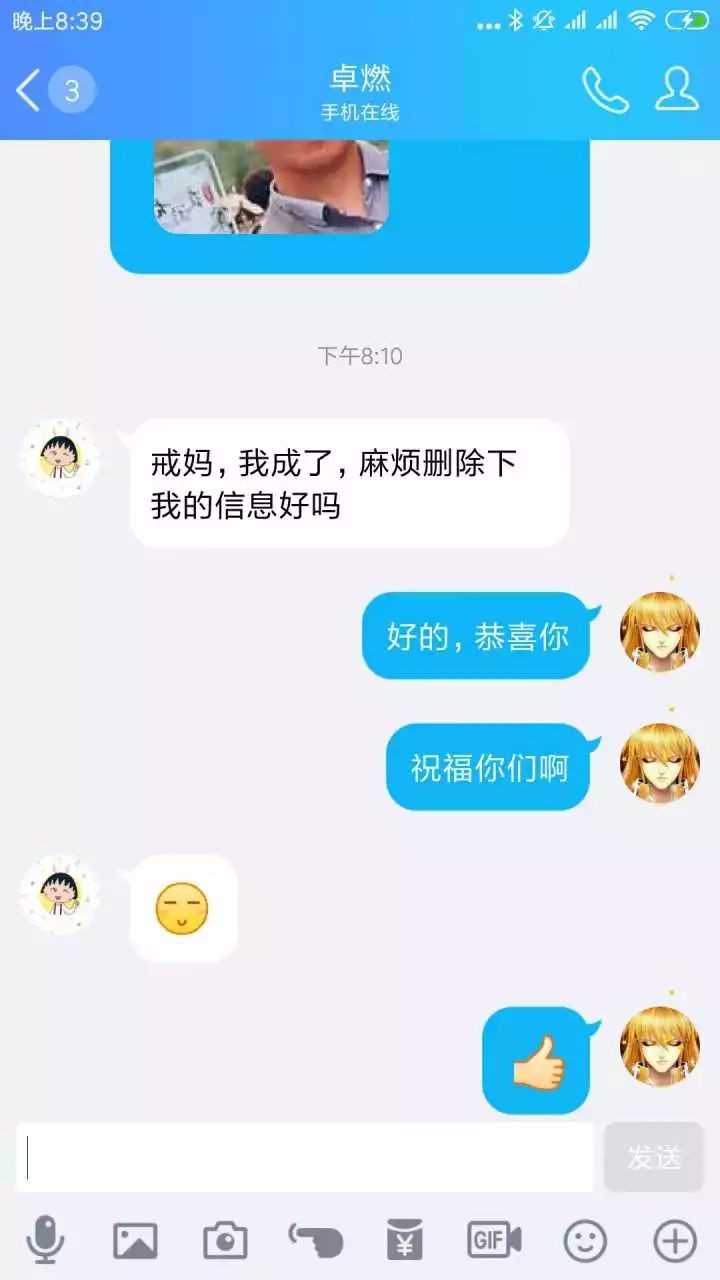This screenshot has width=720, height=1280.
Task: Open my avatar next to 好的,恭喜你
Action: pyautogui.click(x=660, y=632)
